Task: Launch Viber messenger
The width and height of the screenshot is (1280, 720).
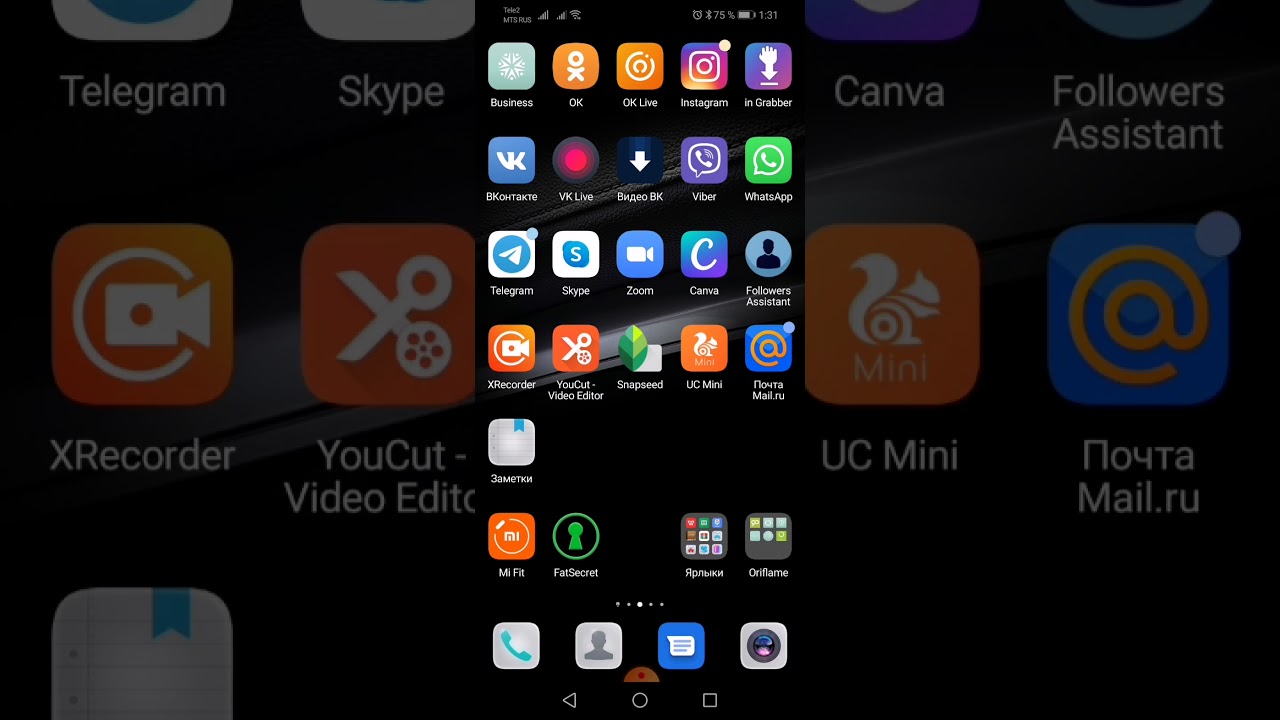Action: click(704, 161)
